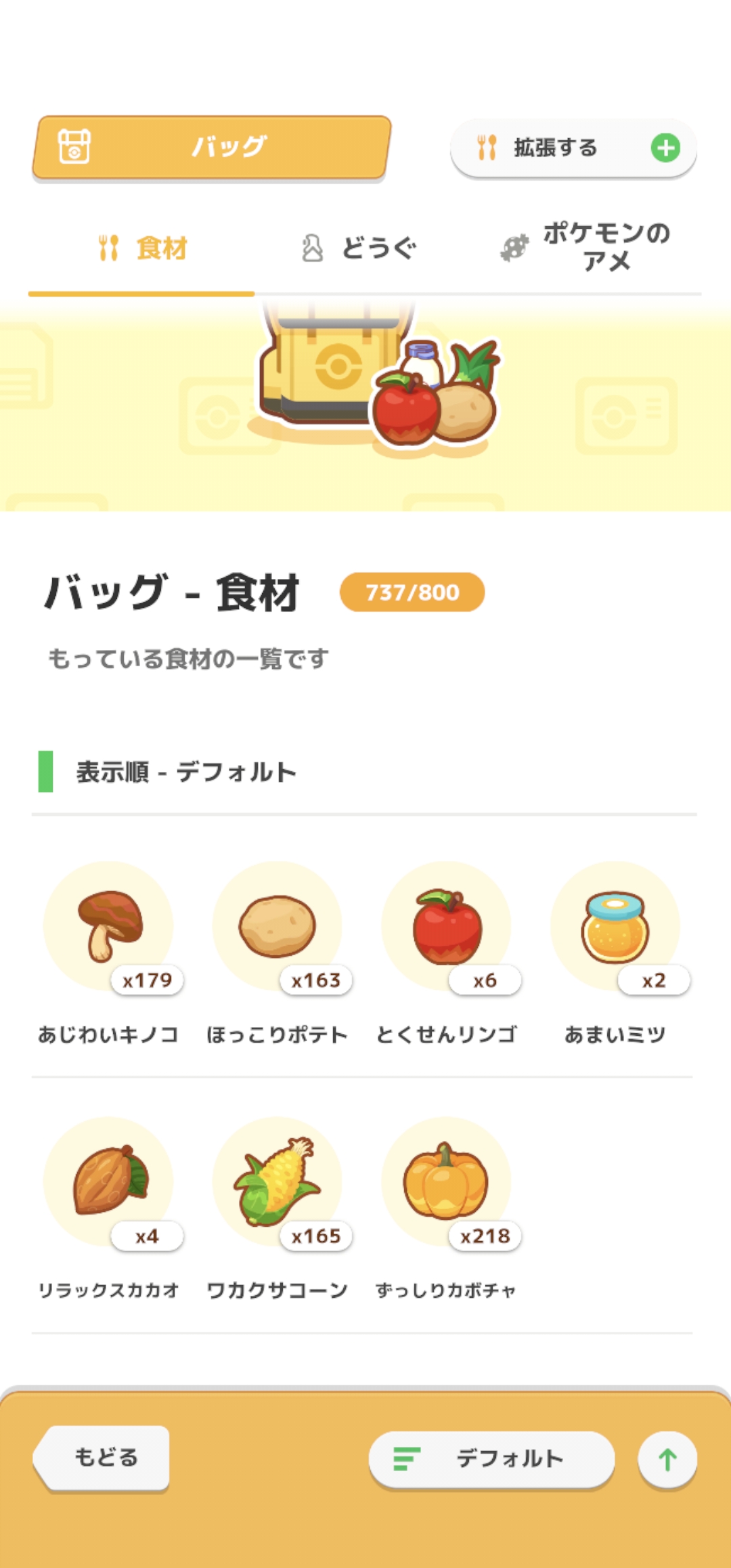Switch to the どうぐ tab
Image resolution: width=731 pixels, height=1568 pixels.
(x=359, y=248)
